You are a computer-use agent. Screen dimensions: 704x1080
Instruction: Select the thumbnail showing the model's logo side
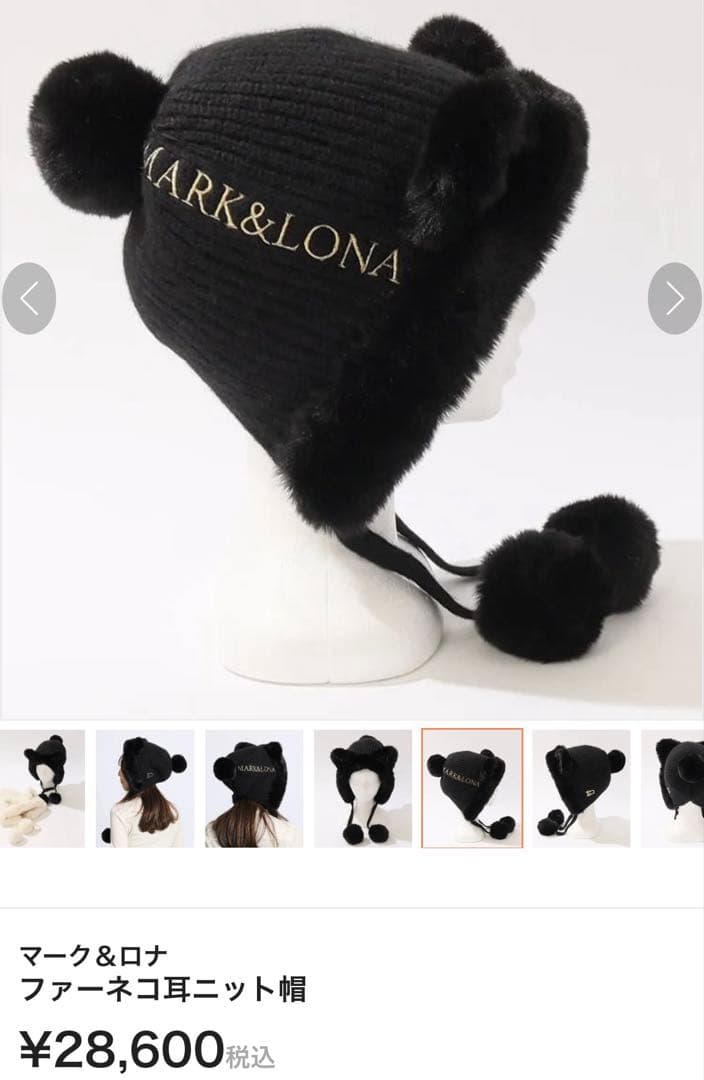(254, 789)
